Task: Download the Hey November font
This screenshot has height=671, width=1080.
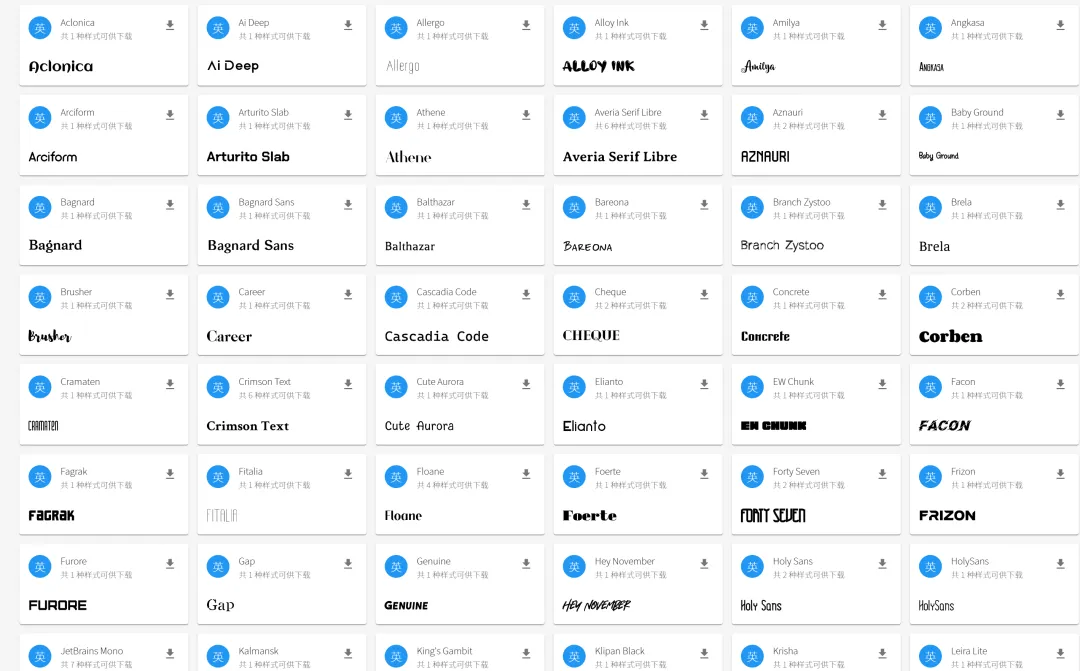Action: pos(704,565)
